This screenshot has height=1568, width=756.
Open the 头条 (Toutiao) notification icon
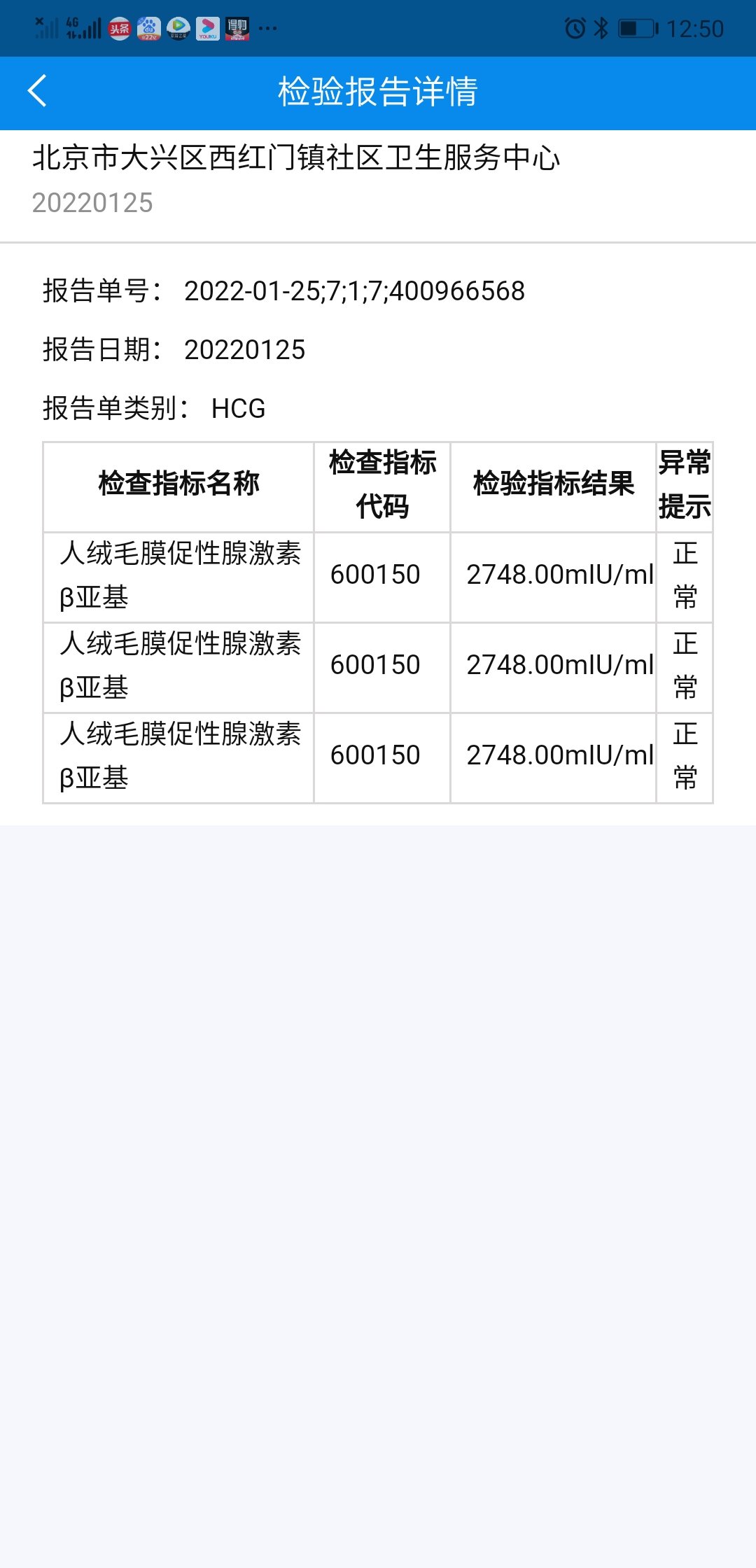(119, 28)
